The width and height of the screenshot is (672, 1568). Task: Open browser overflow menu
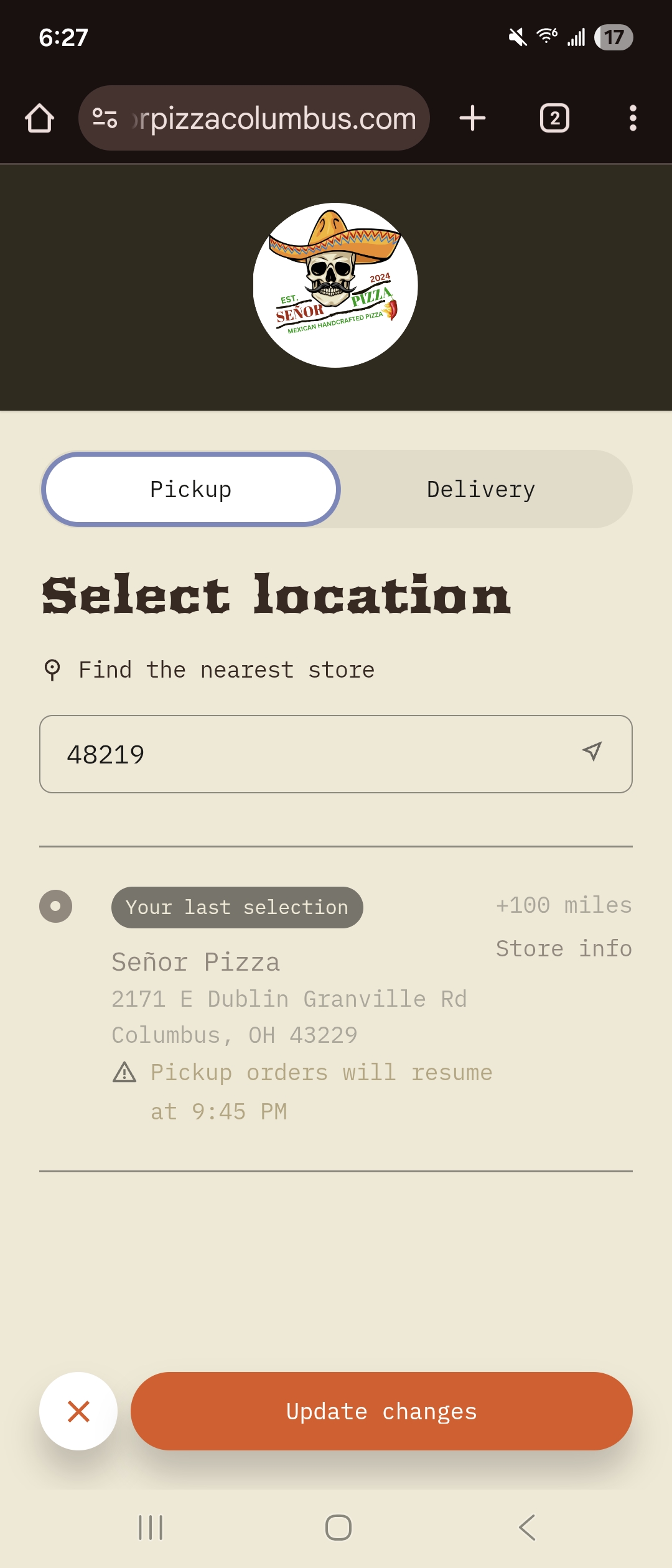tap(633, 118)
